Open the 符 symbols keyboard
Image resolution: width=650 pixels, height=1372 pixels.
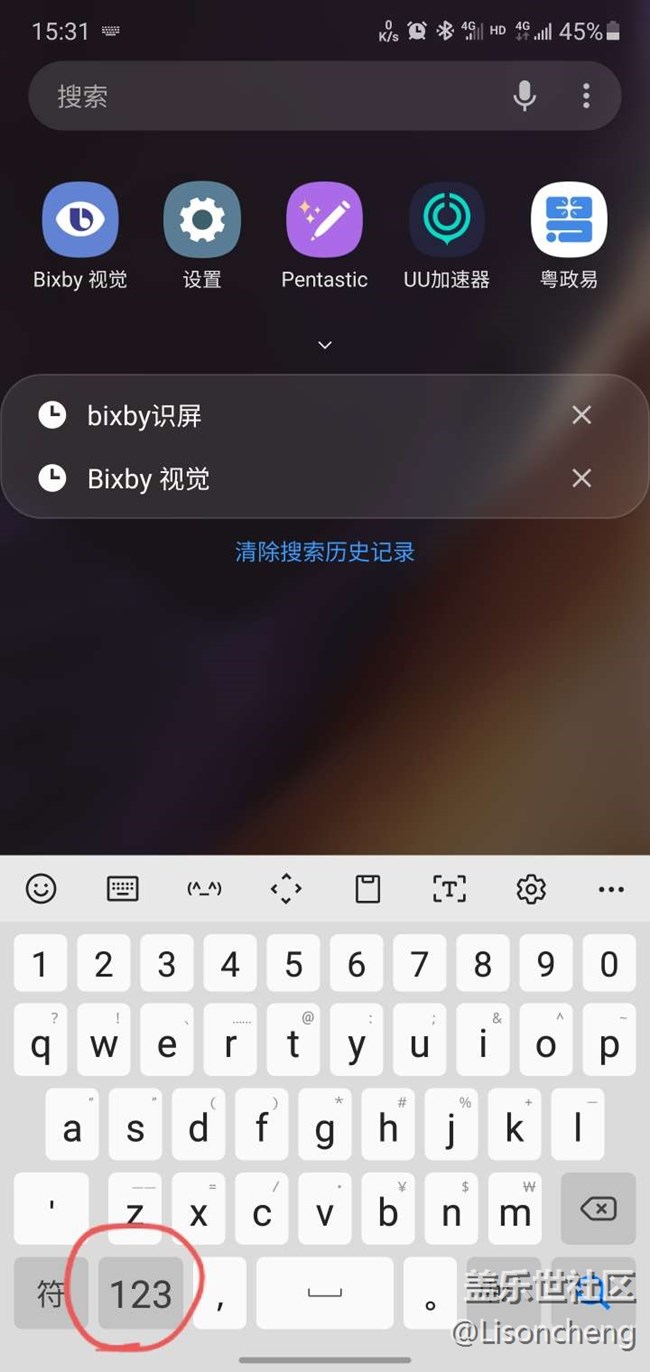point(51,1294)
